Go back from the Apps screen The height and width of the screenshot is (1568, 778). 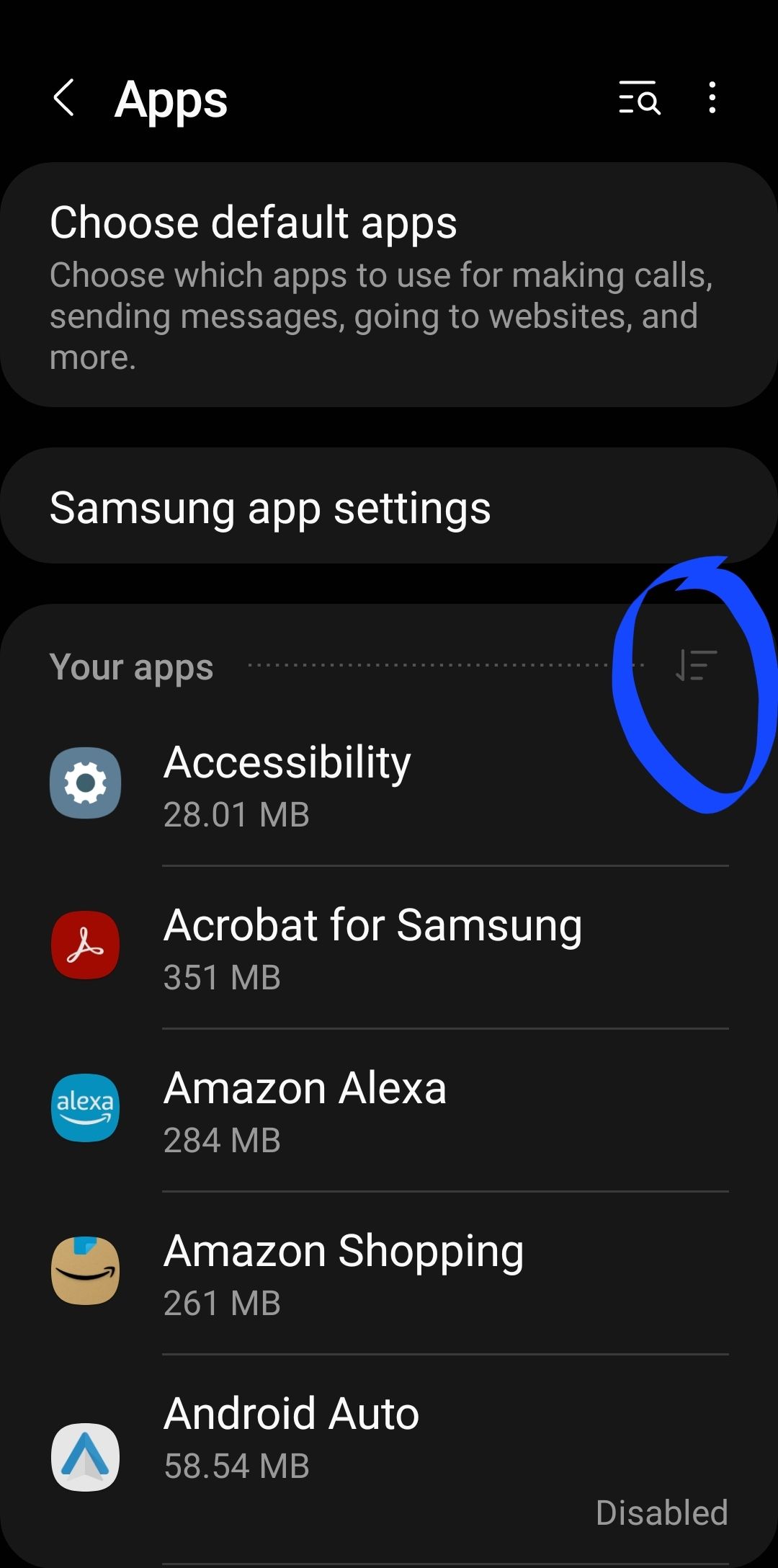click(x=64, y=98)
